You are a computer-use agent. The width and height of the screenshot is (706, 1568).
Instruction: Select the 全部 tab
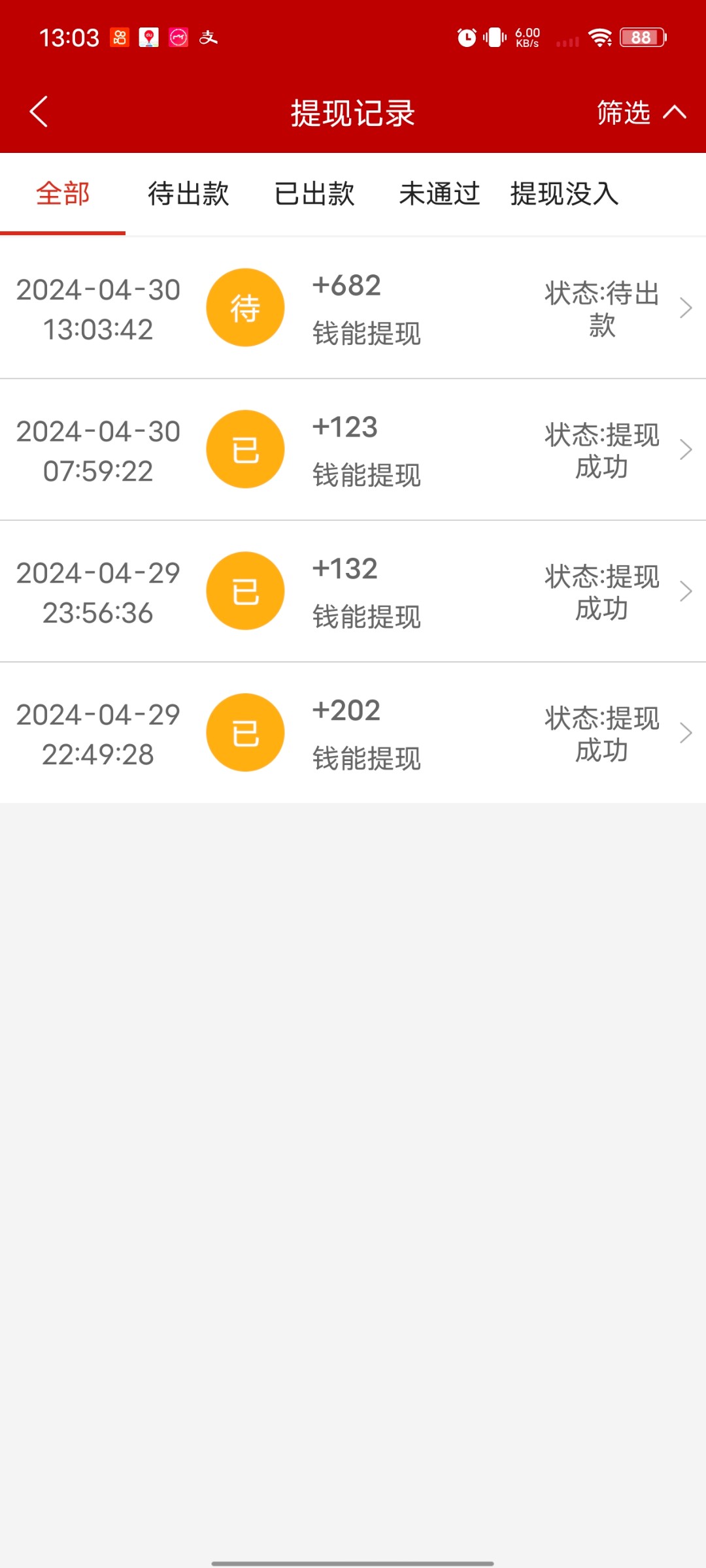tap(63, 194)
